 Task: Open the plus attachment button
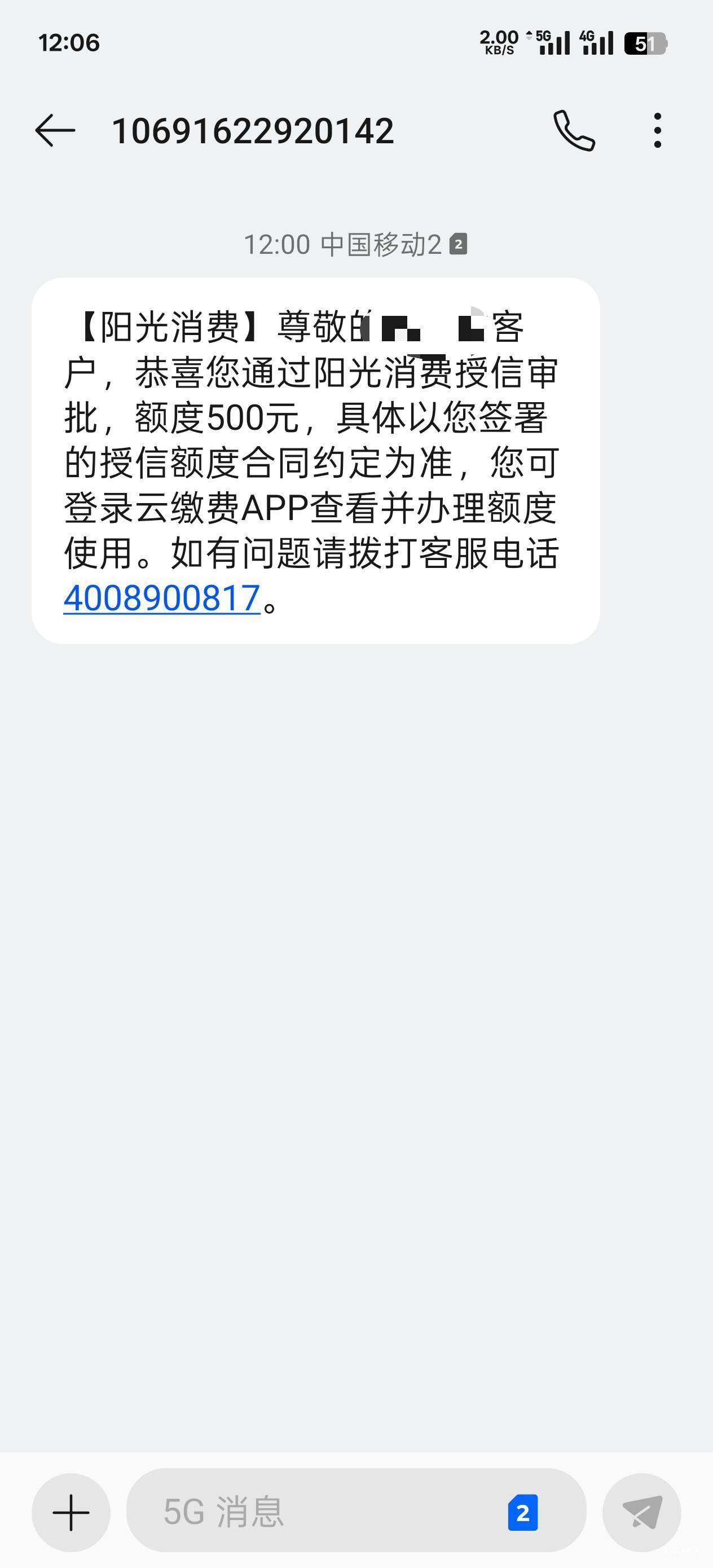pyautogui.click(x=71, y=1512)
